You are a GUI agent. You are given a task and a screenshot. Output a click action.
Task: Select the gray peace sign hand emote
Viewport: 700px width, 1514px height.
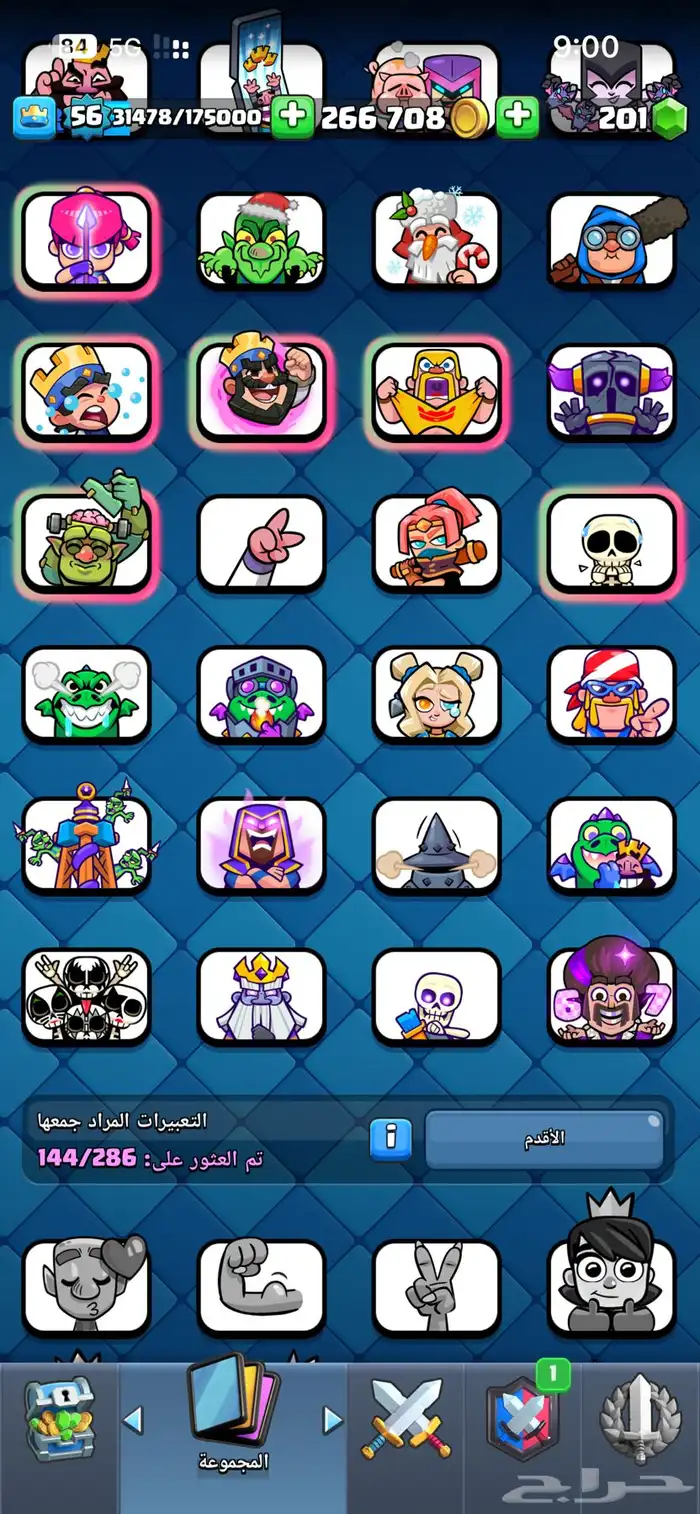(436, 1290)
